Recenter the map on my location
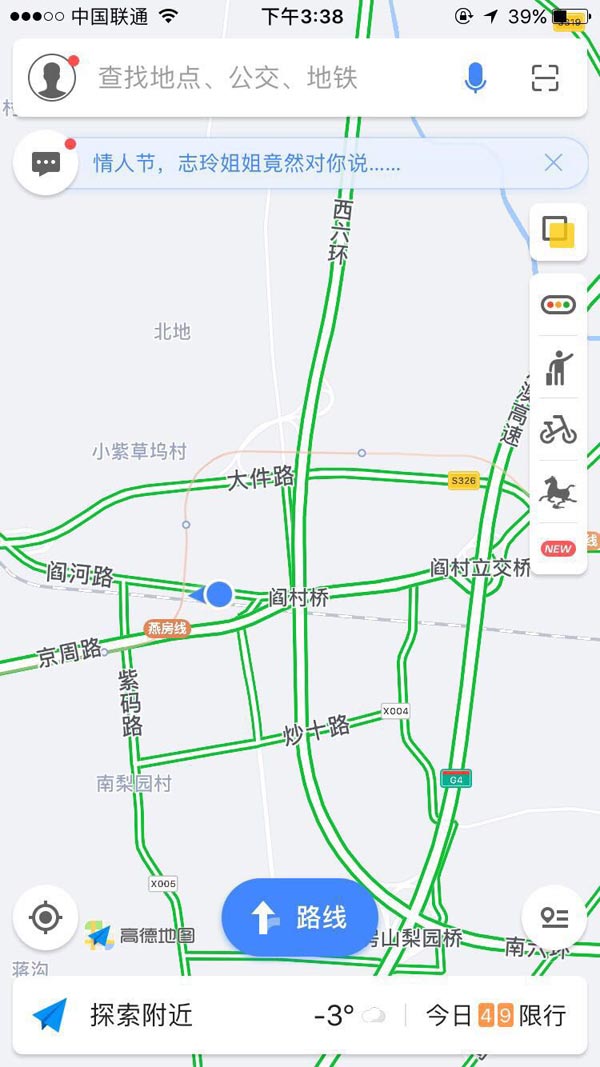600x1067 pixels. coord(46,917)
